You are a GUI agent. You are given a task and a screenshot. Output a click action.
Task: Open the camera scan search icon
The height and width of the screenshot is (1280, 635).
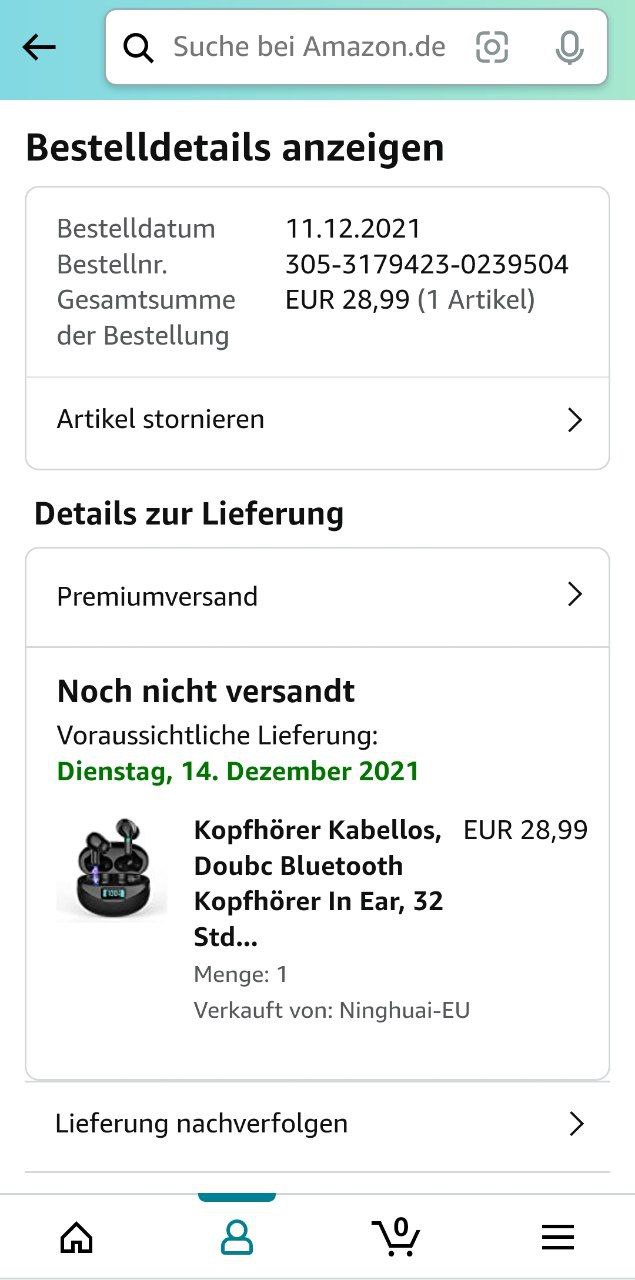tap(492, 47)
